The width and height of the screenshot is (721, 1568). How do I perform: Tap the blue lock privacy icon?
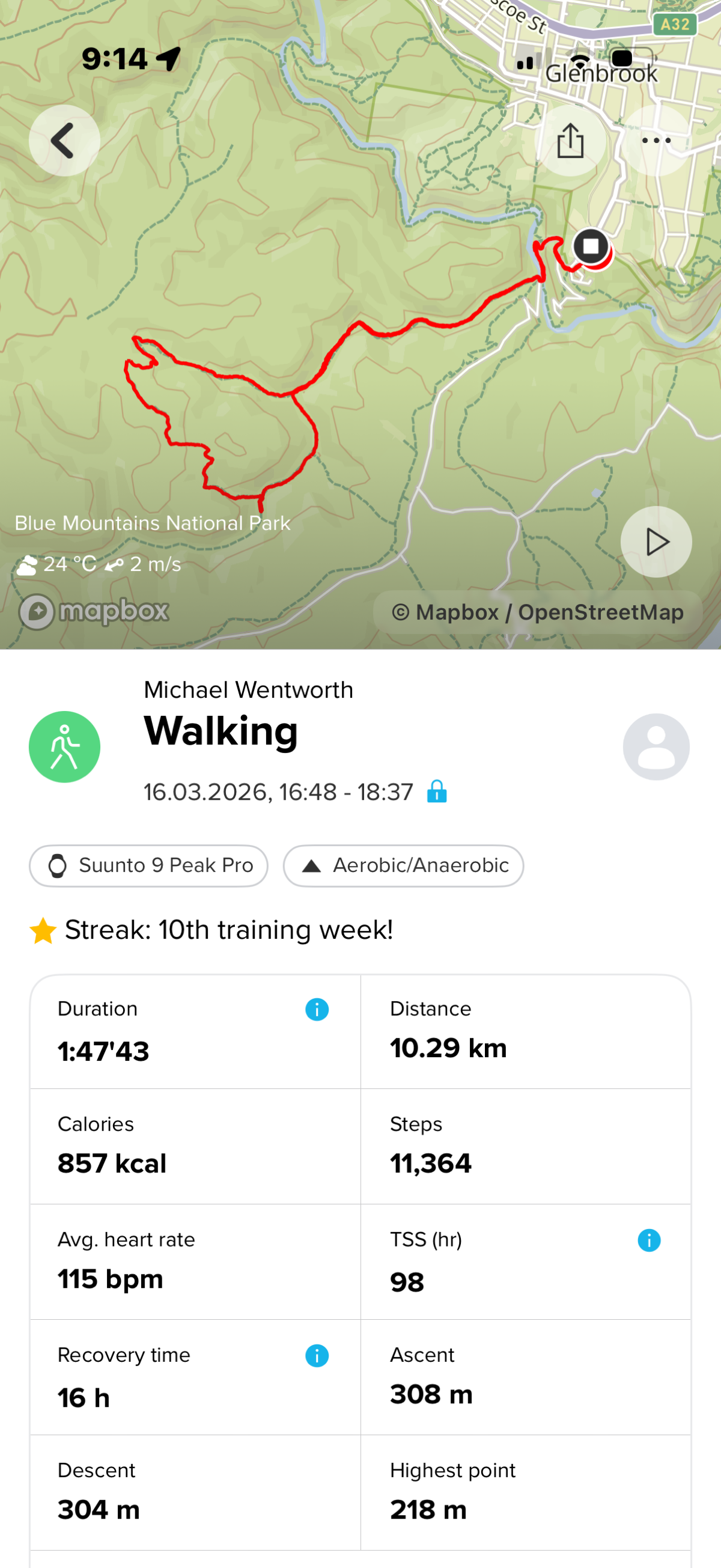pyautogui.click(x=437, y=792)
